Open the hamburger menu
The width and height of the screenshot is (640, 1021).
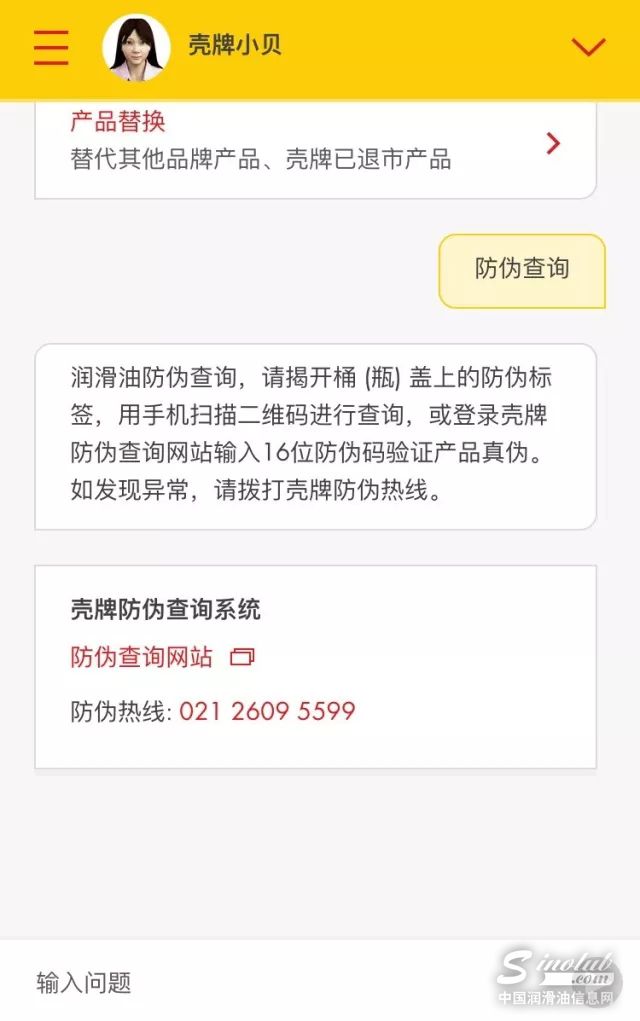pyautogui.click(x=51, y=47)
